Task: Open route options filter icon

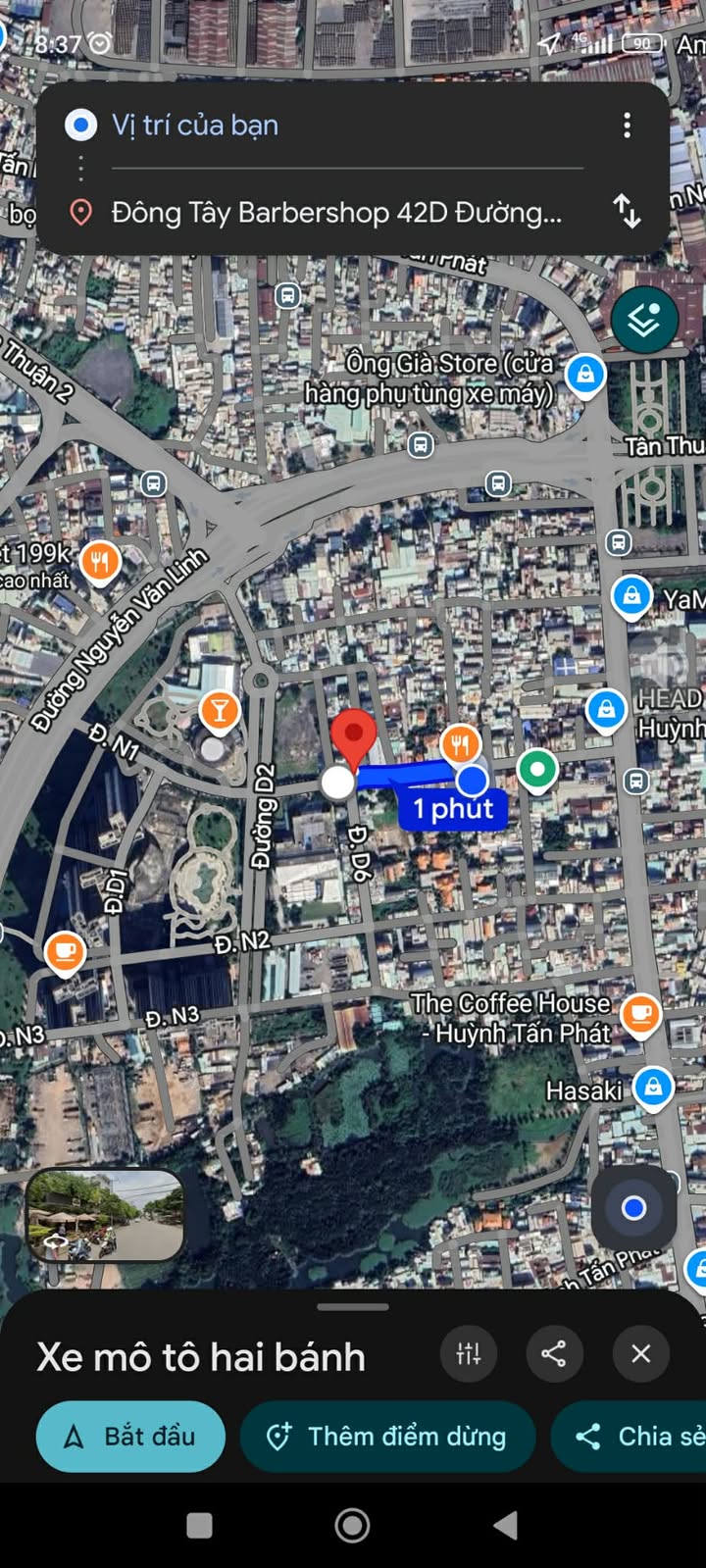Action: 469,1354
